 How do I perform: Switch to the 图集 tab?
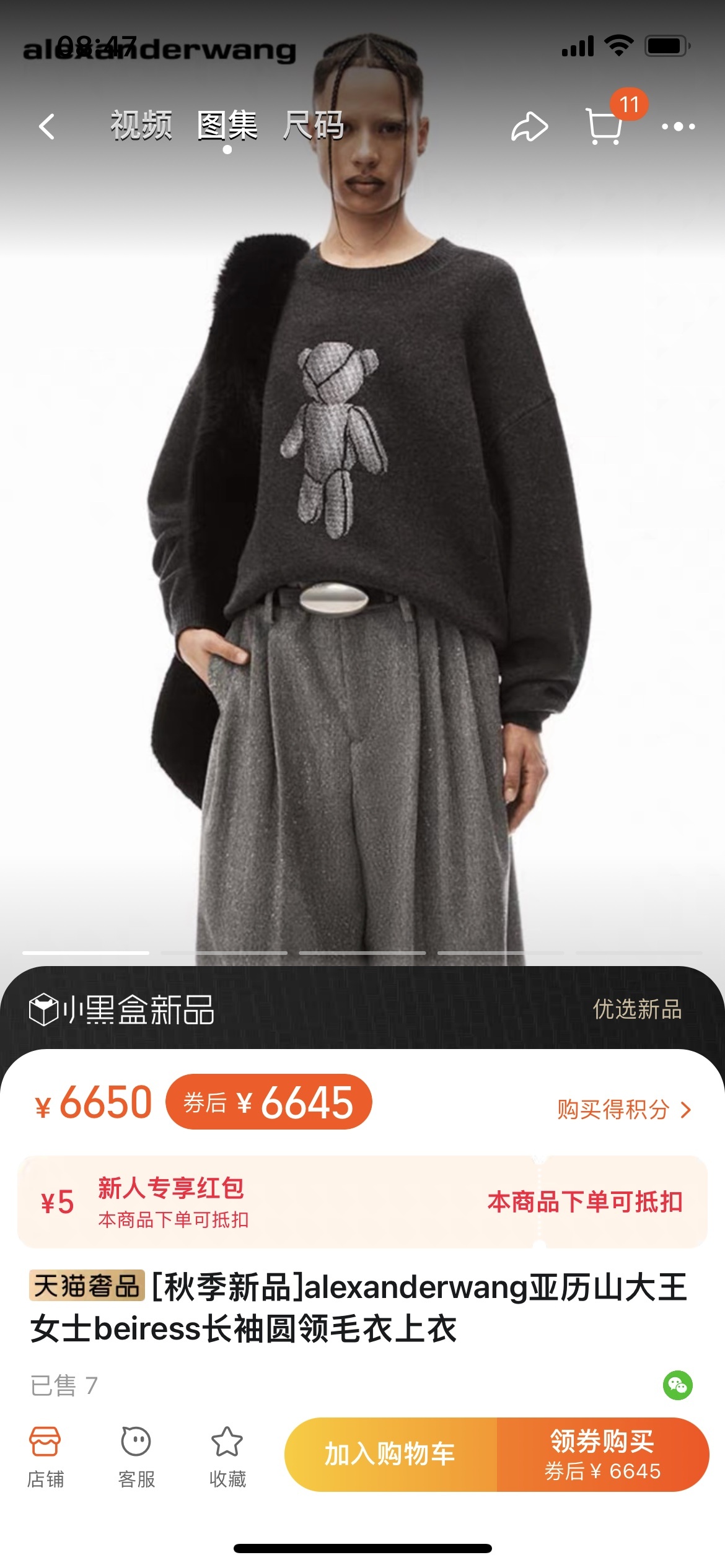pyautogui.click(x=227, y=125)
